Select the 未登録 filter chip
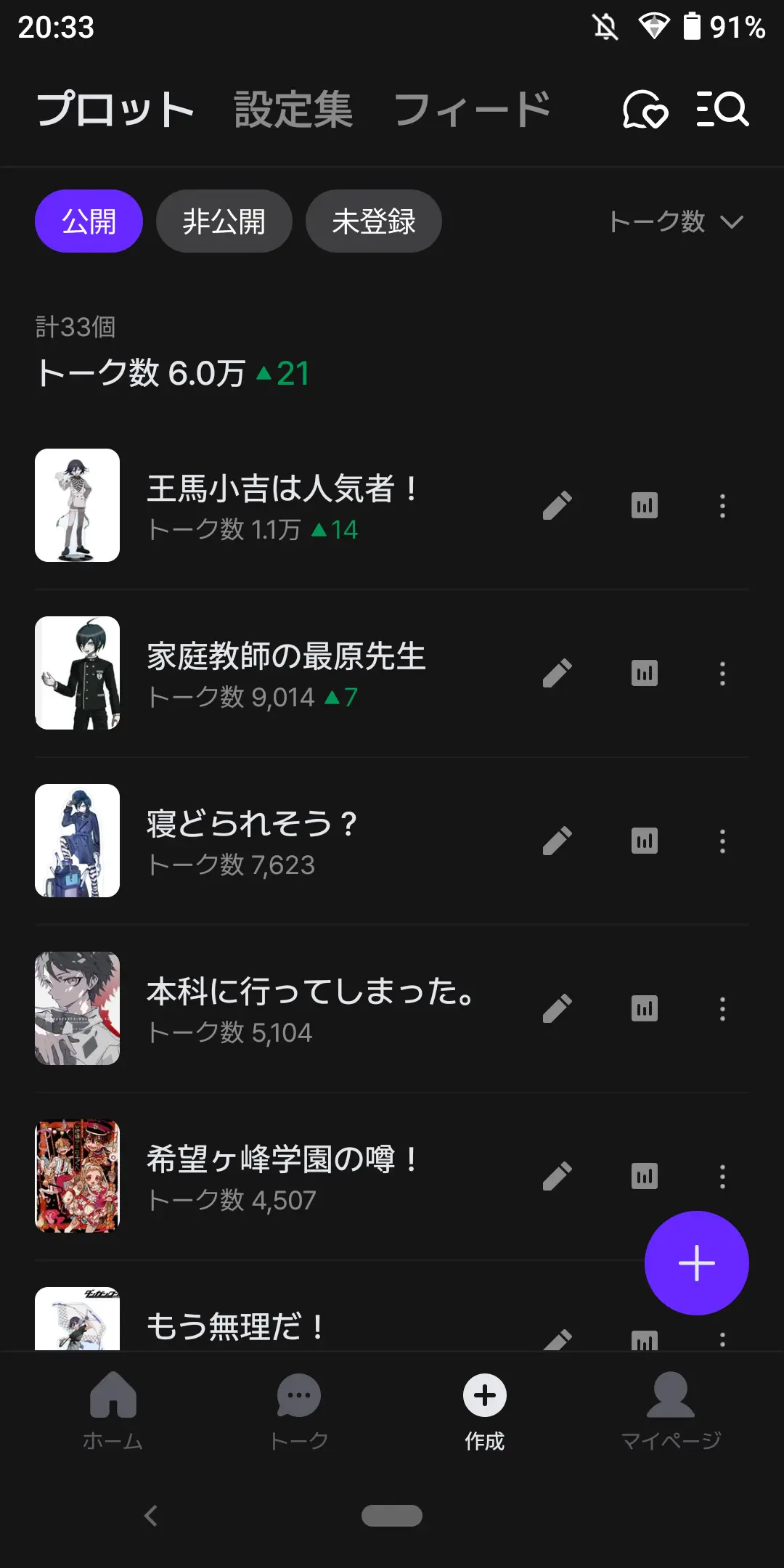 [x=374, y=221]
